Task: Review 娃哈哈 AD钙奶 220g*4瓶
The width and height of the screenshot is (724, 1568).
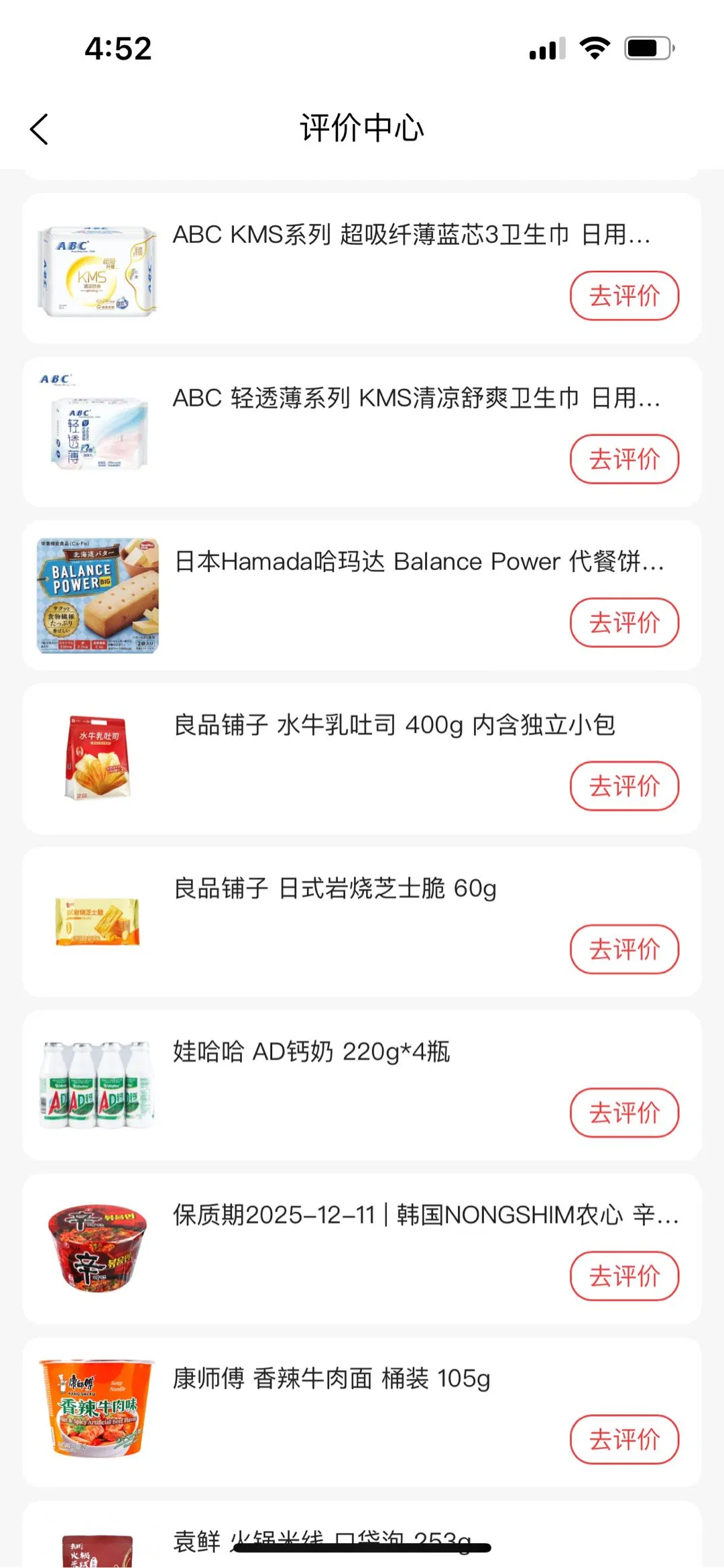Action: (x=624, y=1113)
